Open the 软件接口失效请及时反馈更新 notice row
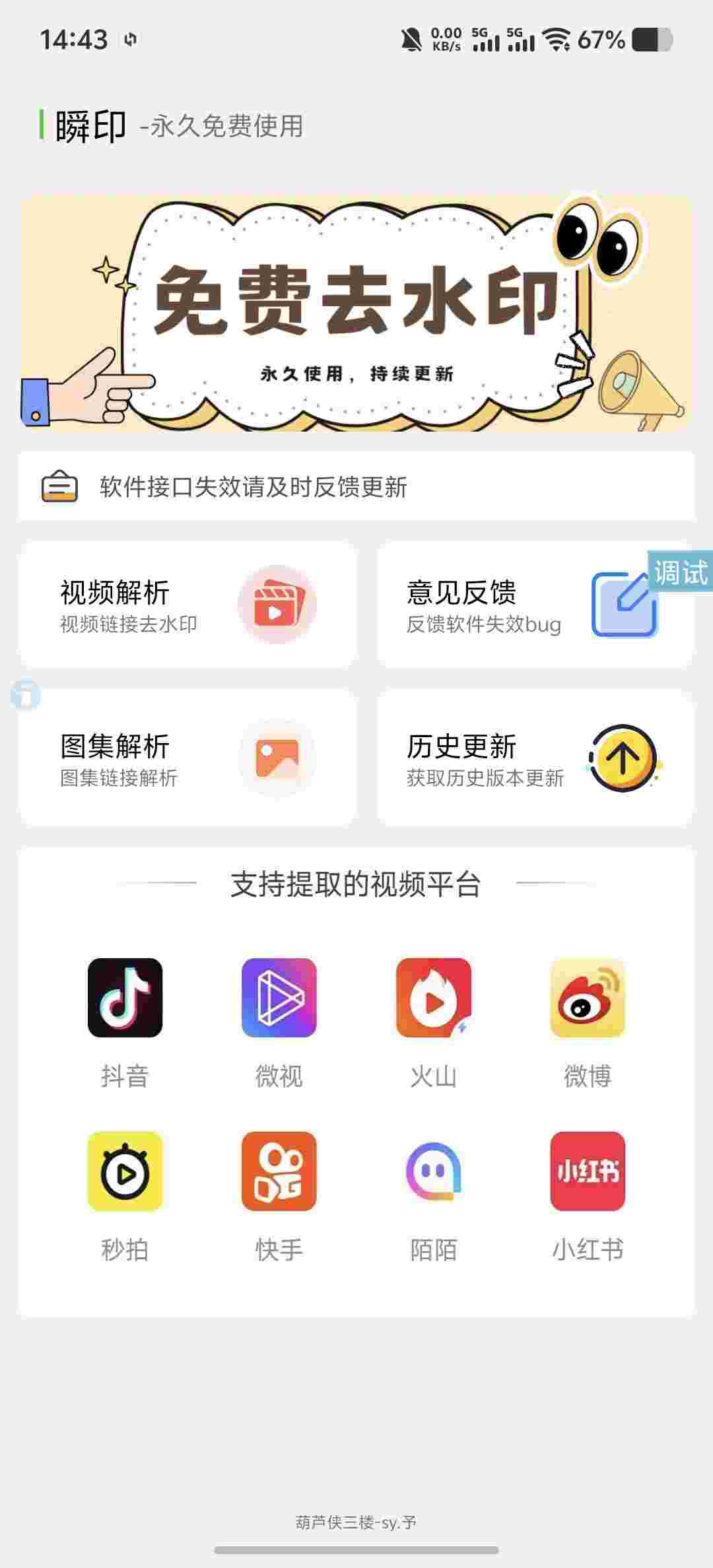 click(356, 487)
